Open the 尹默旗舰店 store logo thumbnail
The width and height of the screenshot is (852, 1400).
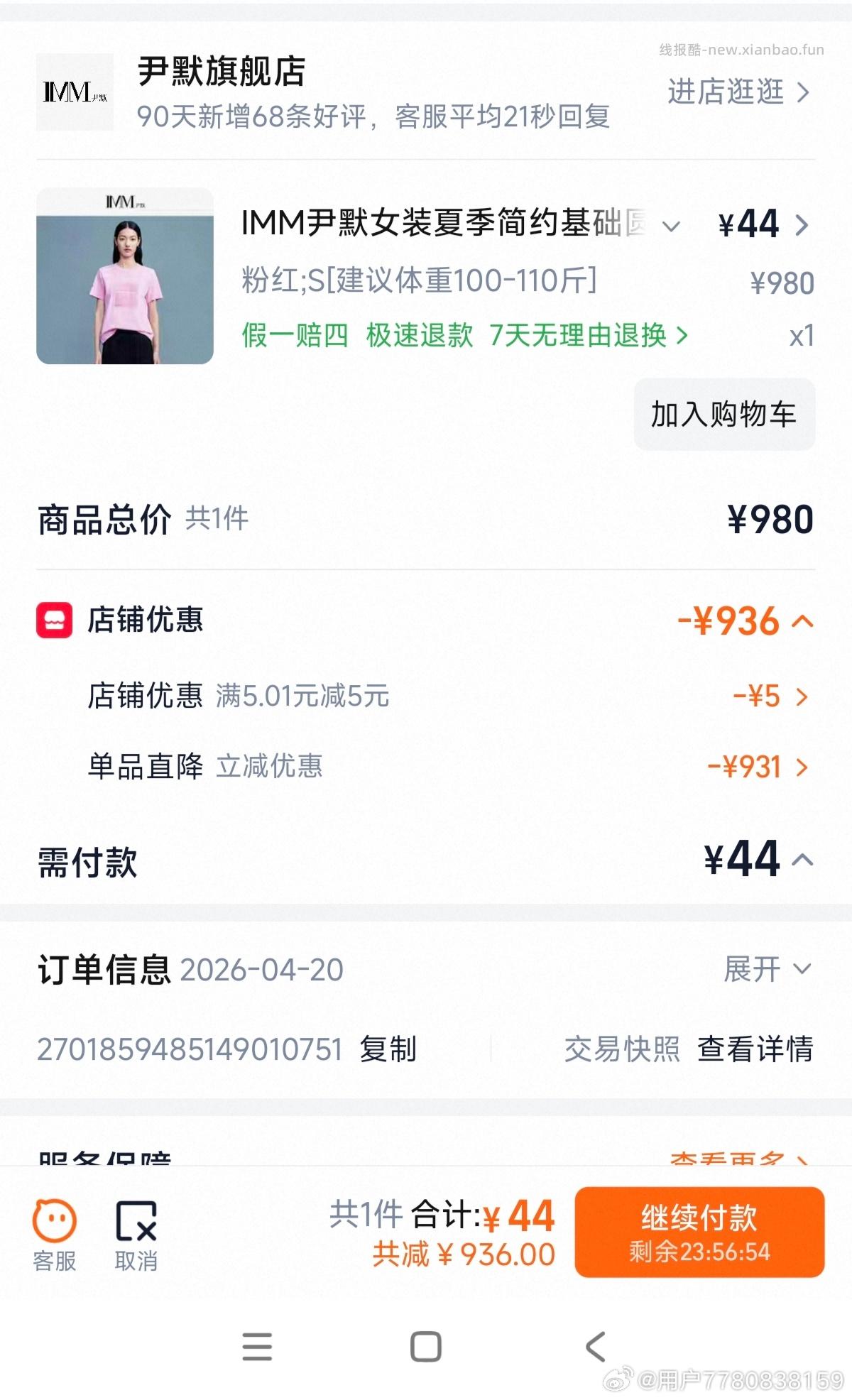tap(78, 94)
